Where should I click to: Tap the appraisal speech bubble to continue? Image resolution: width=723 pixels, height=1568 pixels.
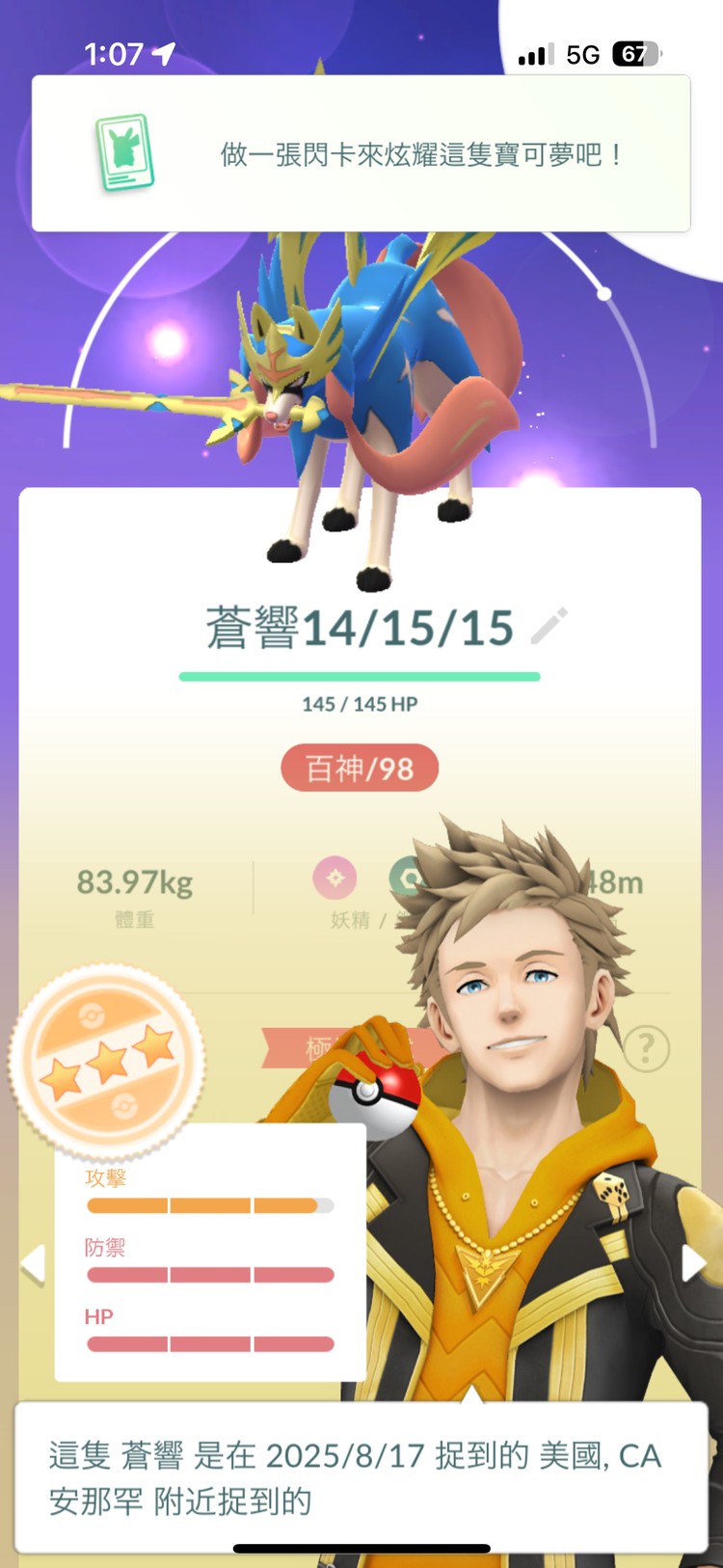click(361, 1477)
